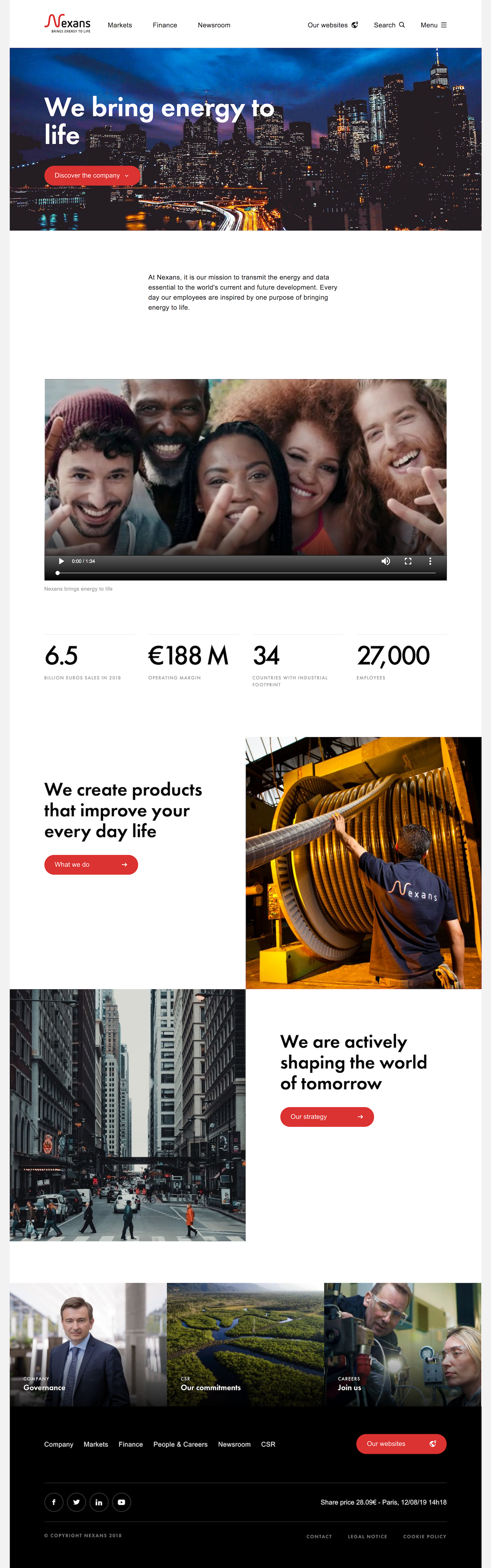
Task: Expand the hamburger Menu
Action: pos(433,25)
